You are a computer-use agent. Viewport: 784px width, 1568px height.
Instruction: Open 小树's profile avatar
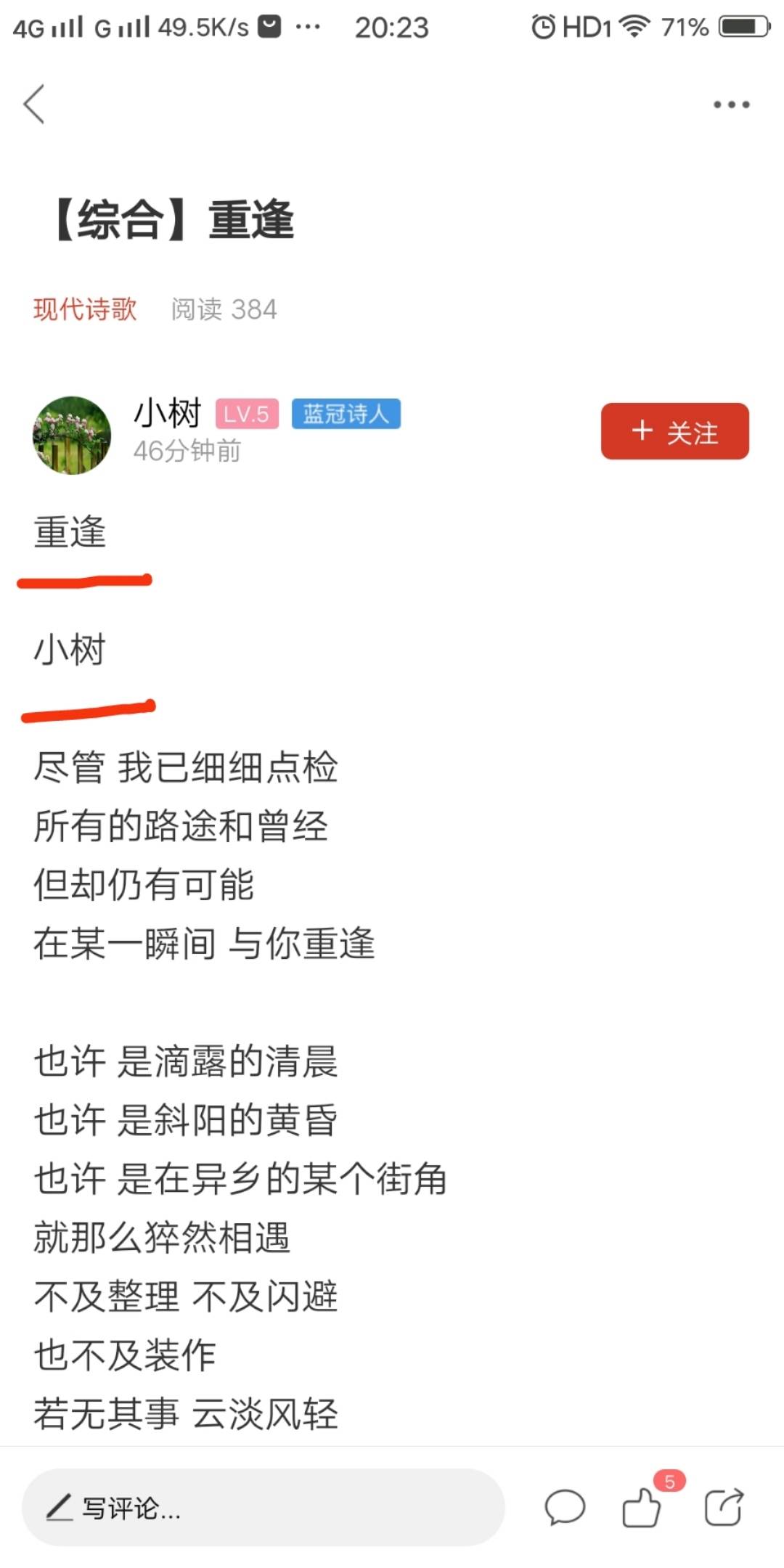point(72,435)
